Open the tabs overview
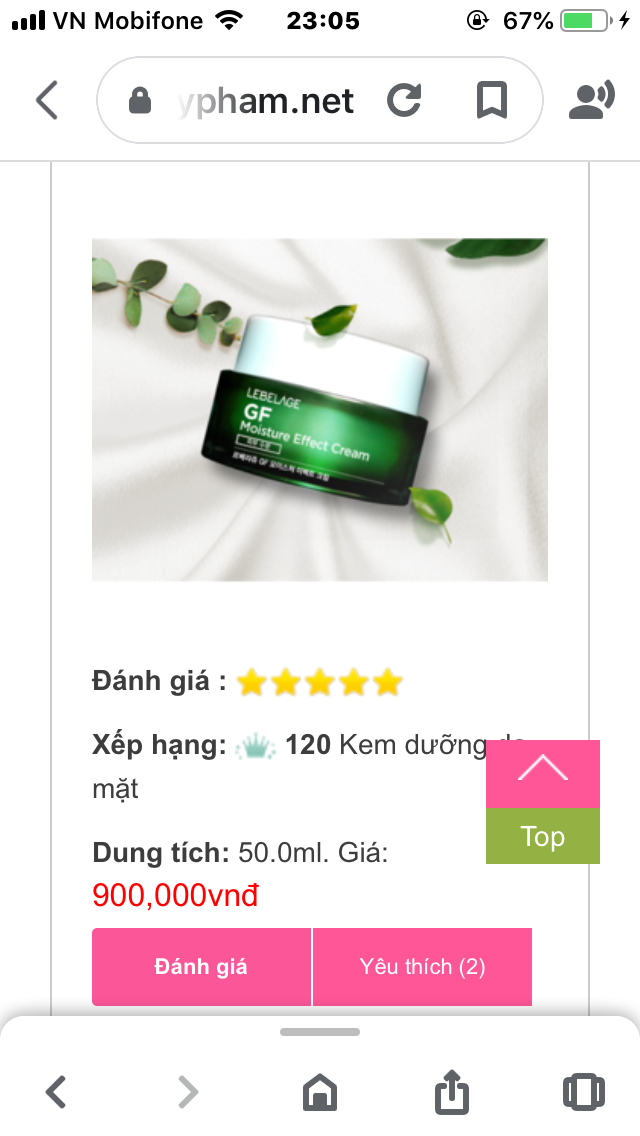The width and height of the screenshot is (640, 1136). (x=582, y=1091)
